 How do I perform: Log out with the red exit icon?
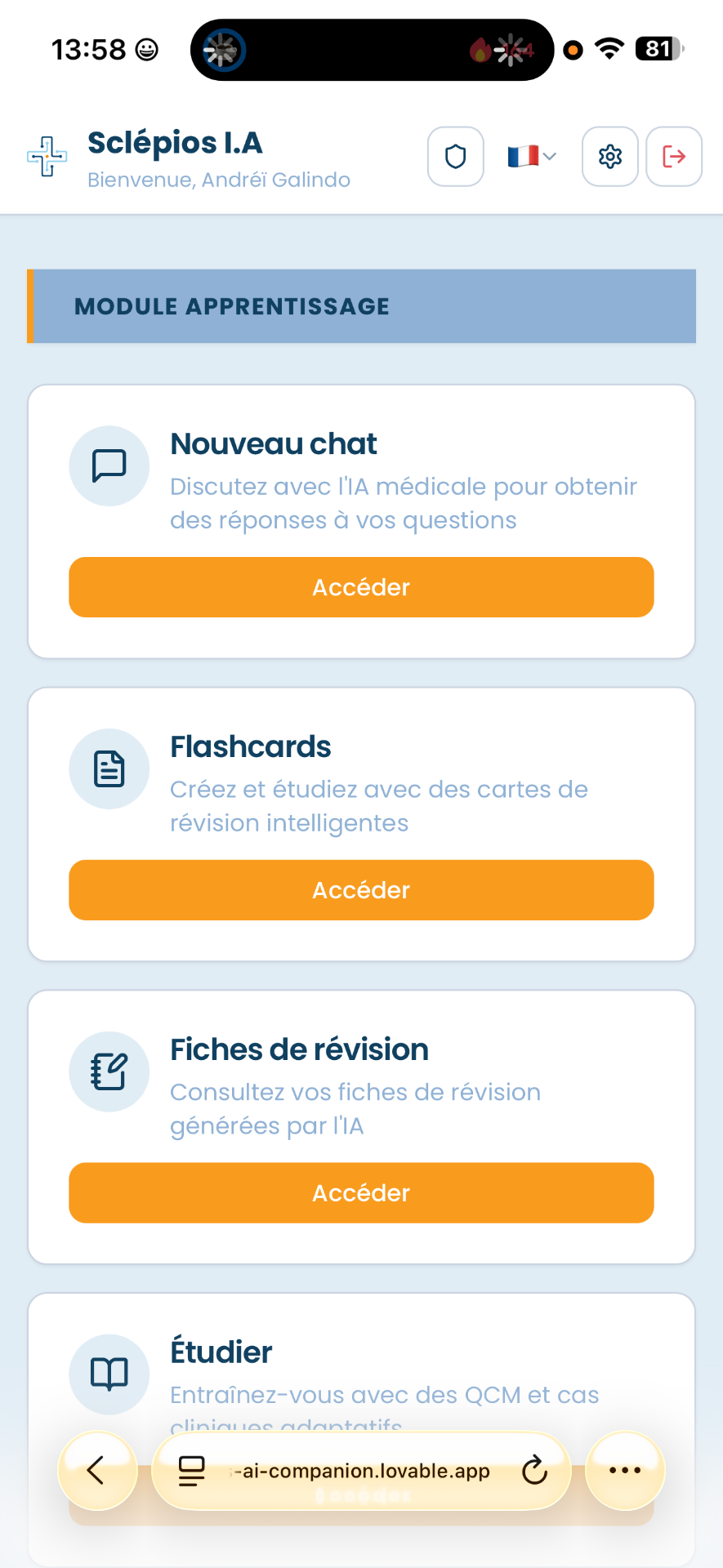tap(674, 156)
